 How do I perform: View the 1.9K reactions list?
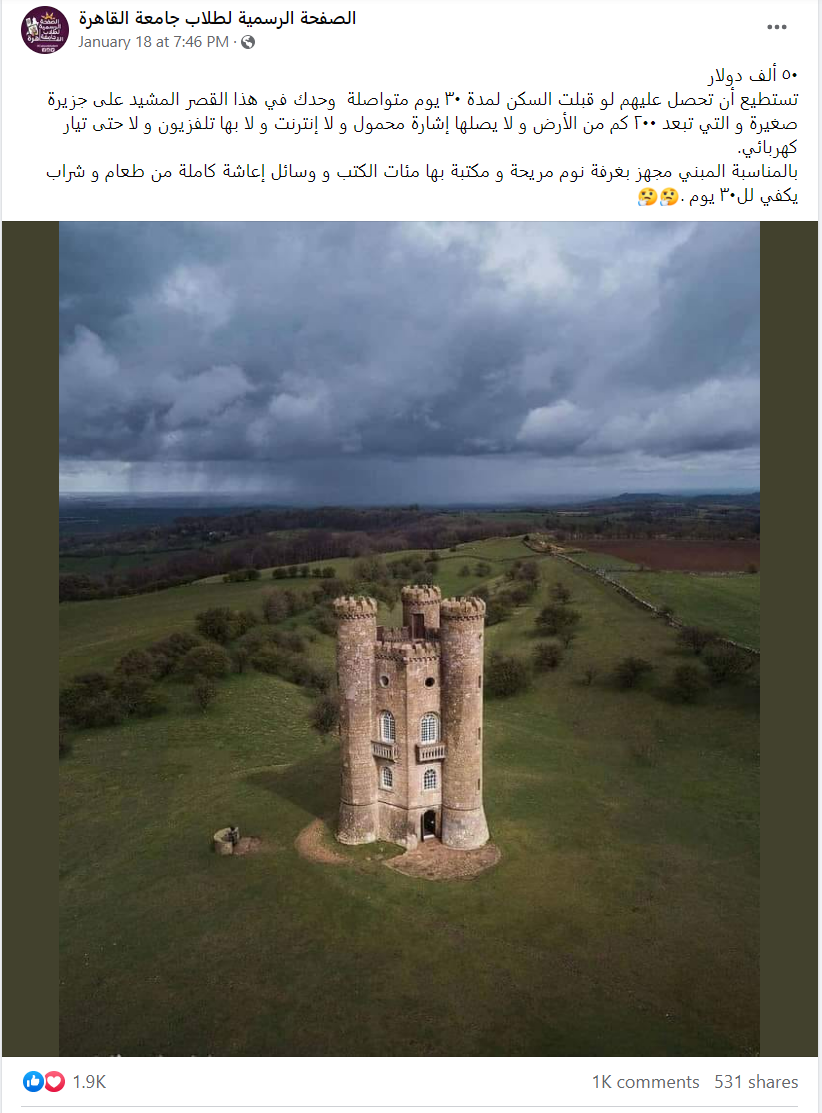coord(89,1082)
